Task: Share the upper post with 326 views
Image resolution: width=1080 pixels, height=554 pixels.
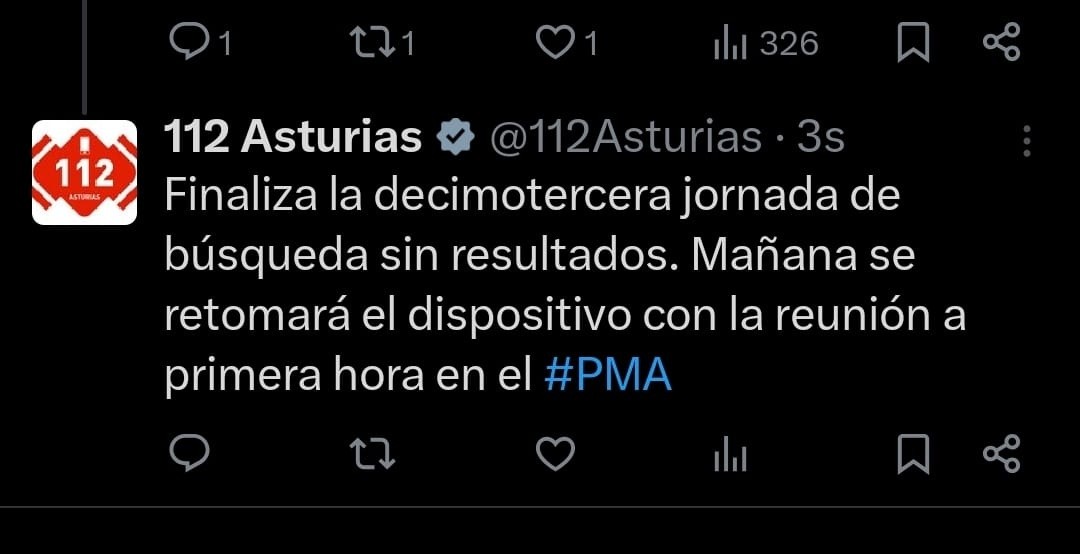Action: [x=1001, y=42]
